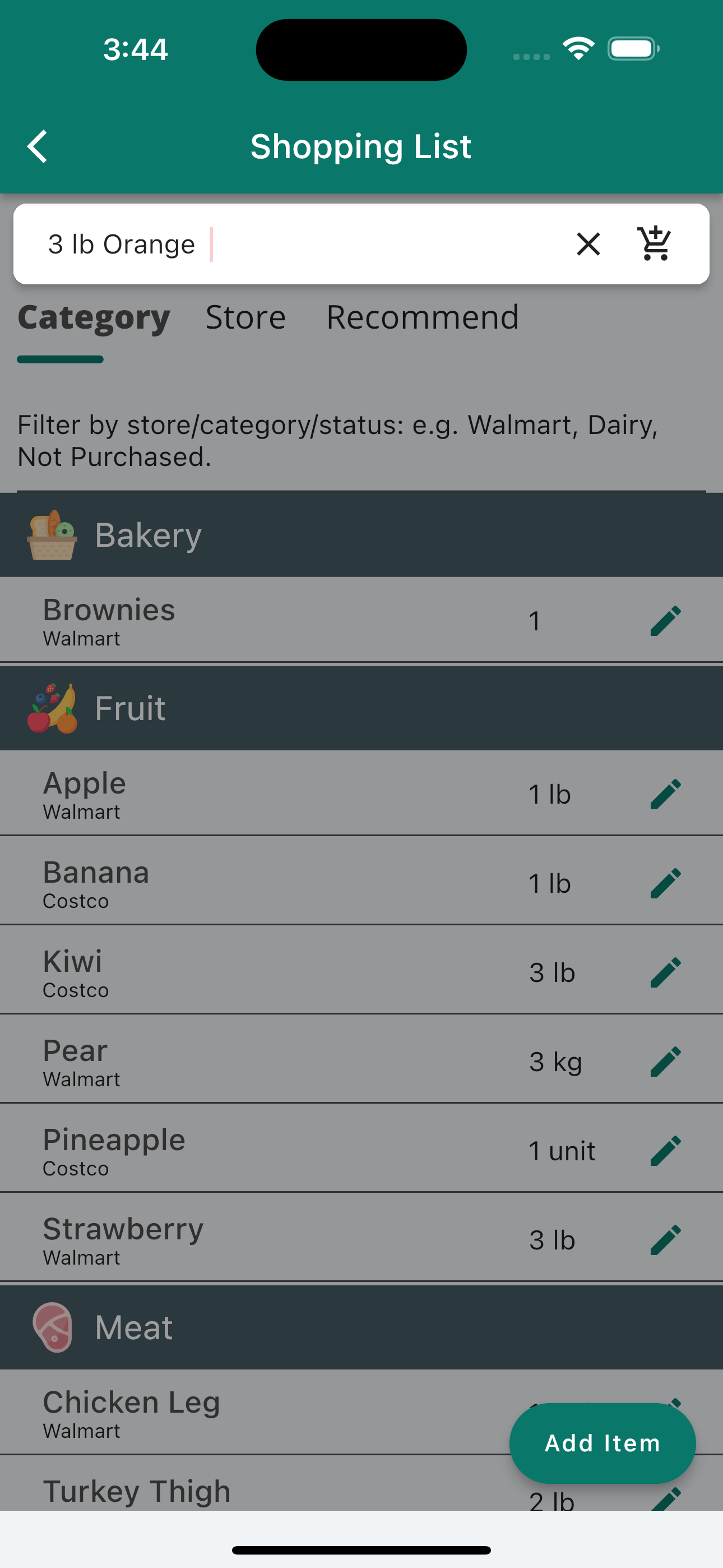Open the Recommend tab

(x=421, y=318)
